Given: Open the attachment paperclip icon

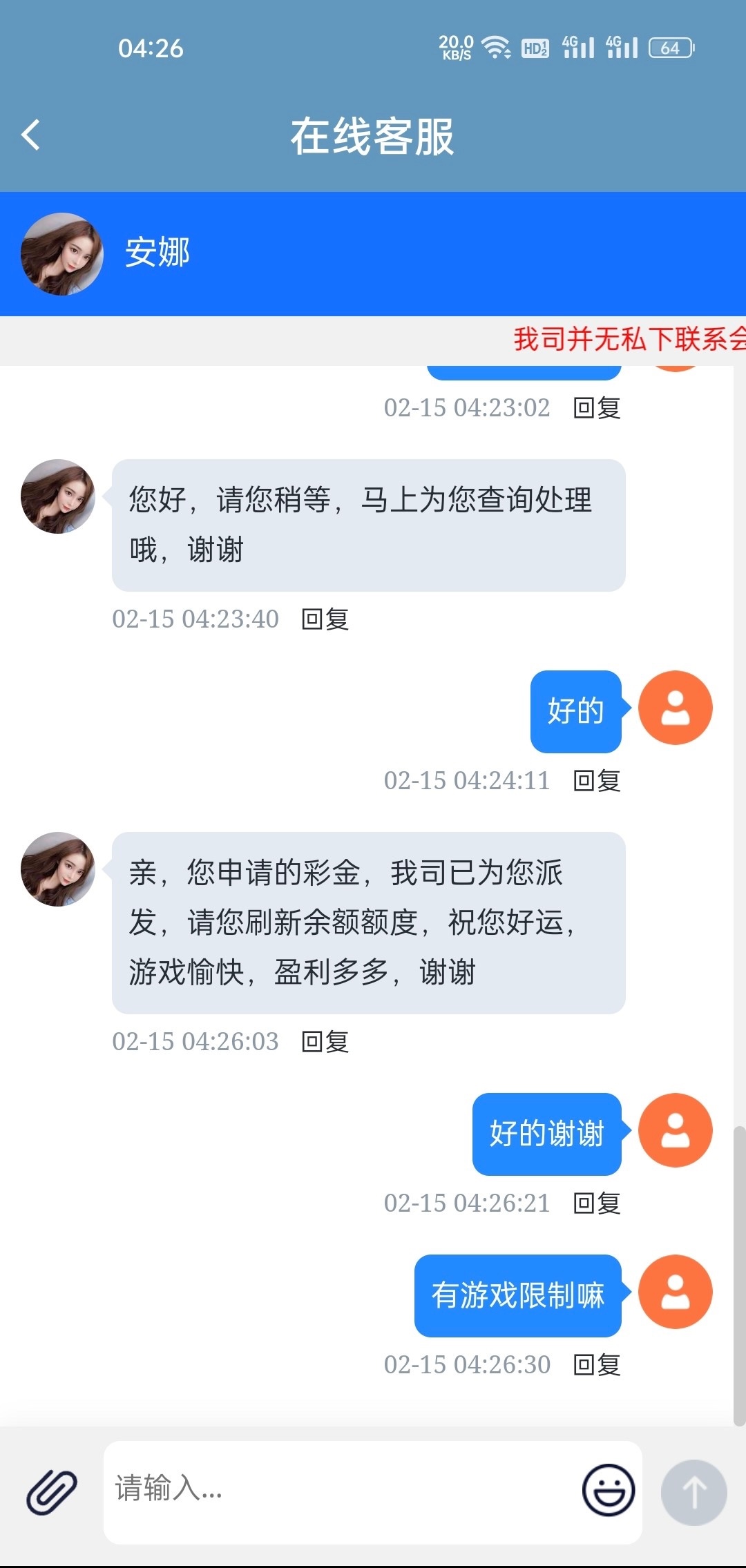Looking at the screenshot, I should 52,1492.
